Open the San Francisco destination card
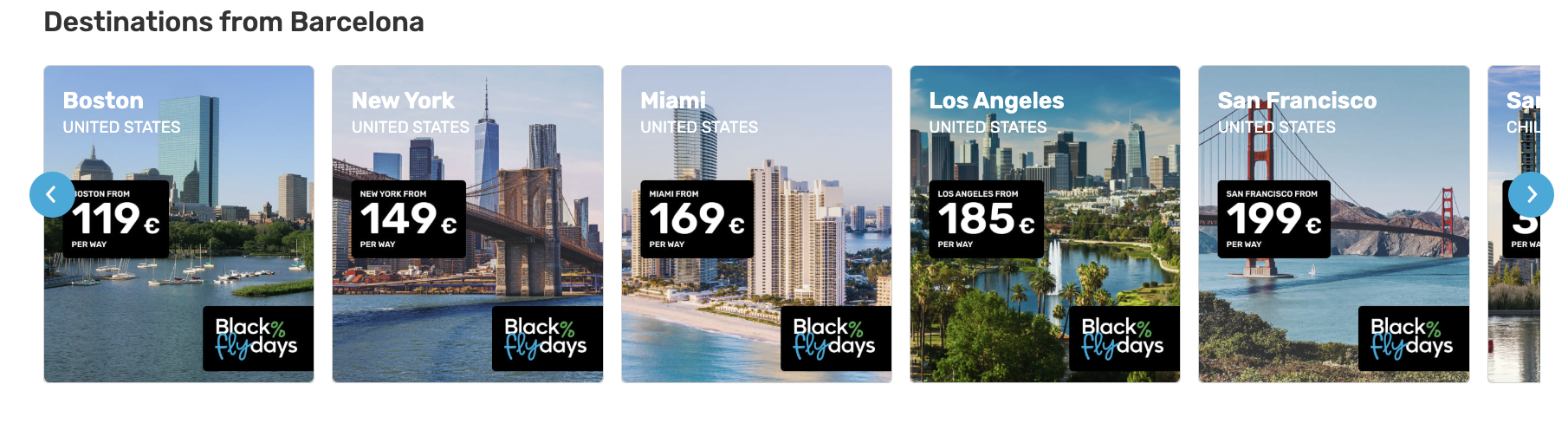1568x430 pixels. click(x=1333, y=224)
